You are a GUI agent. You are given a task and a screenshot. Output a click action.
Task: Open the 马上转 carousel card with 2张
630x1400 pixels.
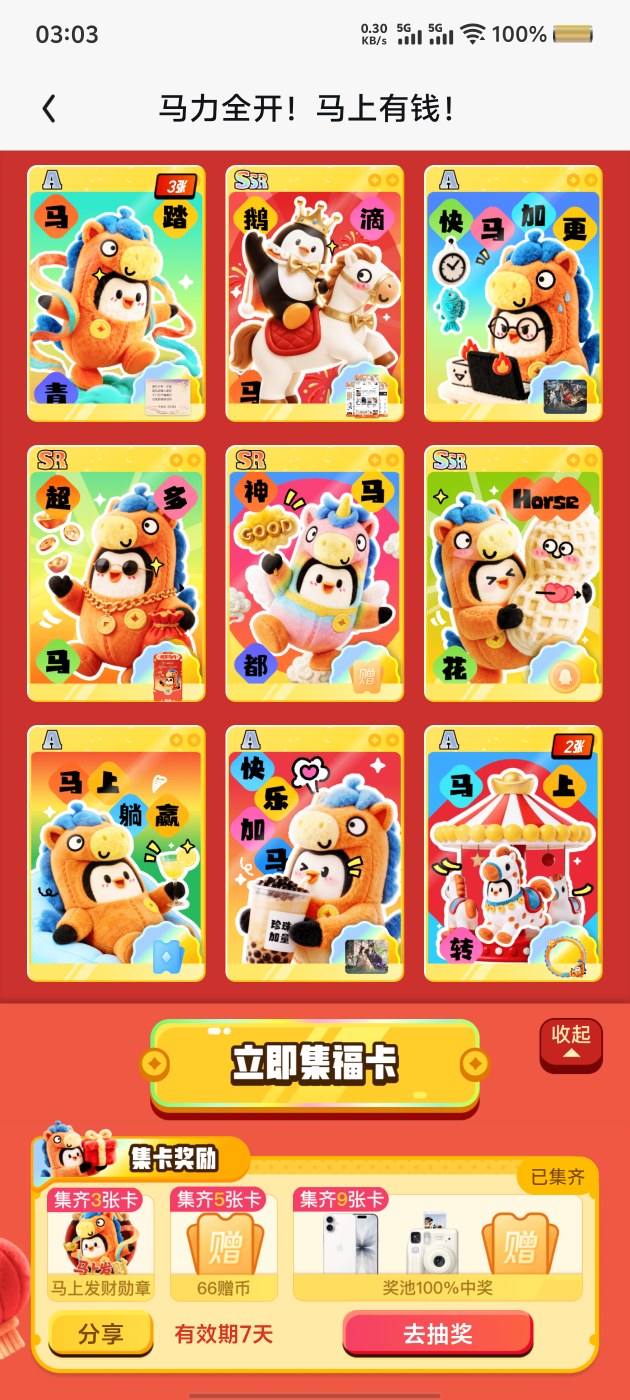pyautogui.click(x=513, y=853)
